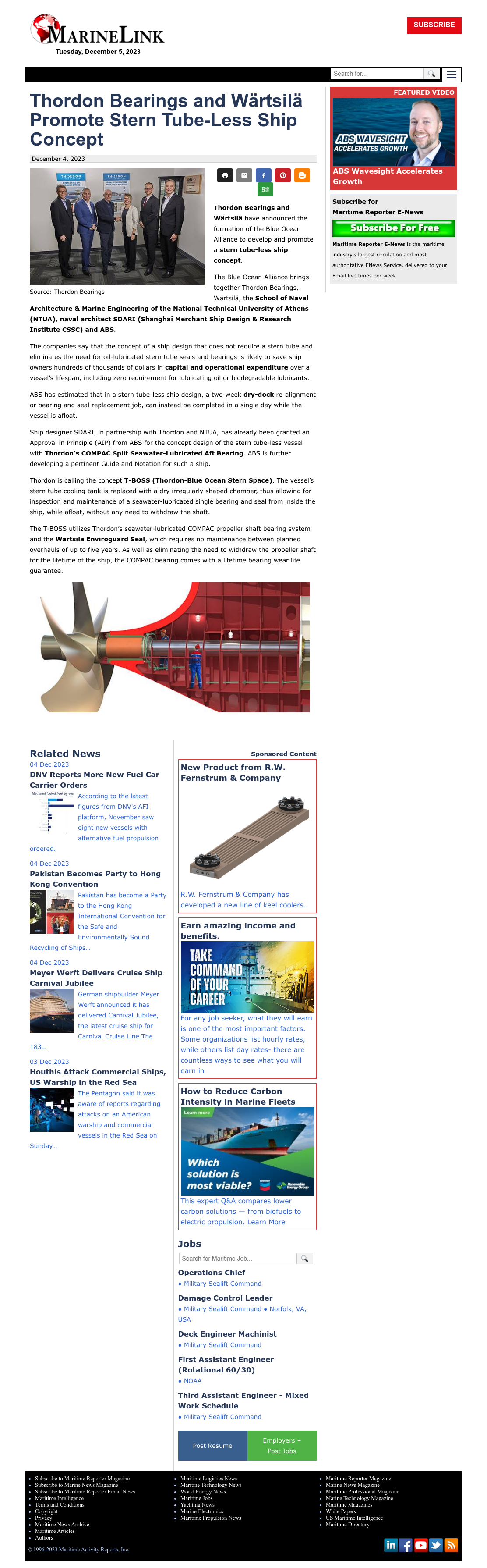Focus the top Search for field
The height and width of the screenshot is (1568, 487).
377,74
